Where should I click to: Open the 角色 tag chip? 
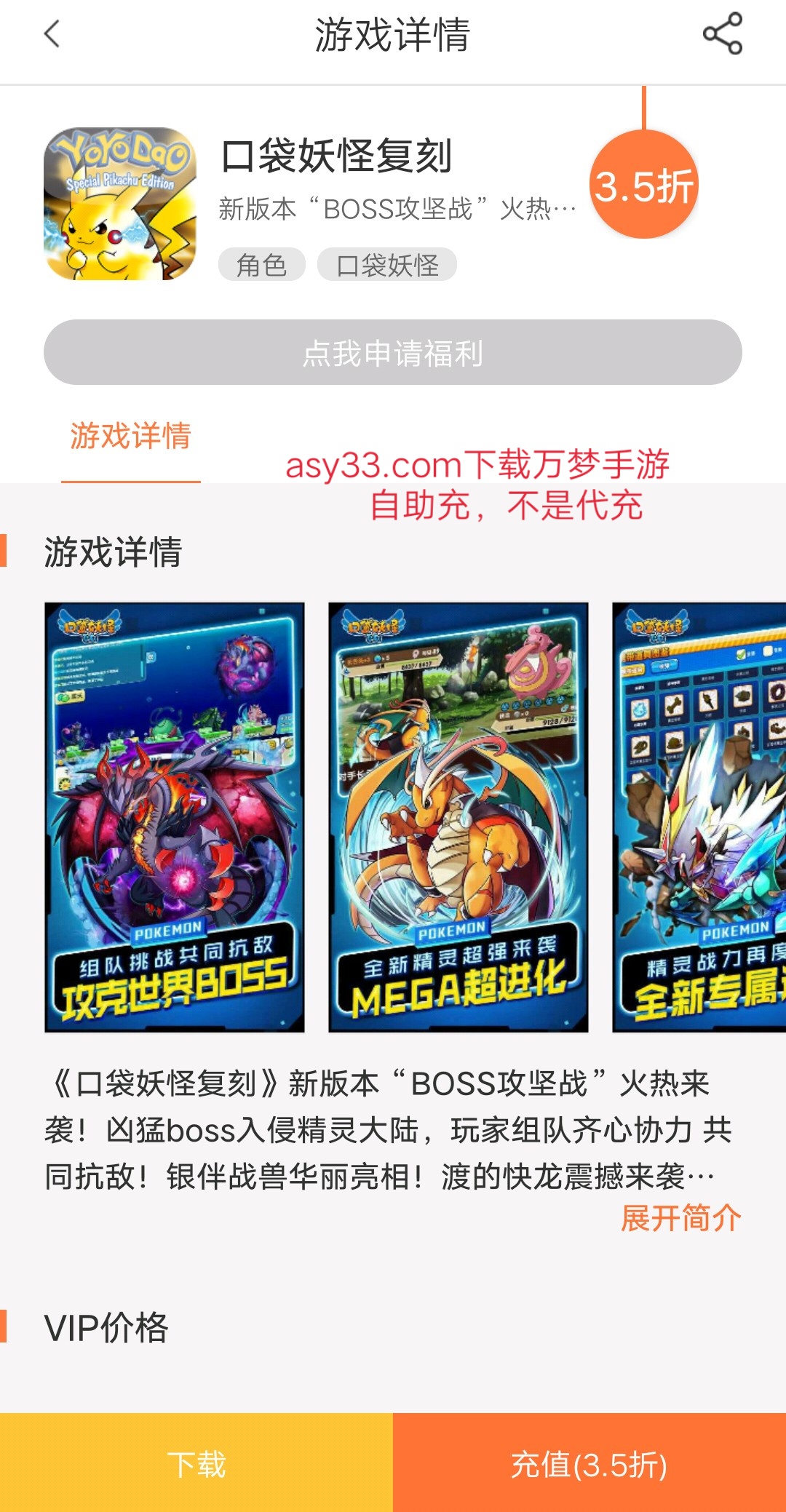coord(262,265)
